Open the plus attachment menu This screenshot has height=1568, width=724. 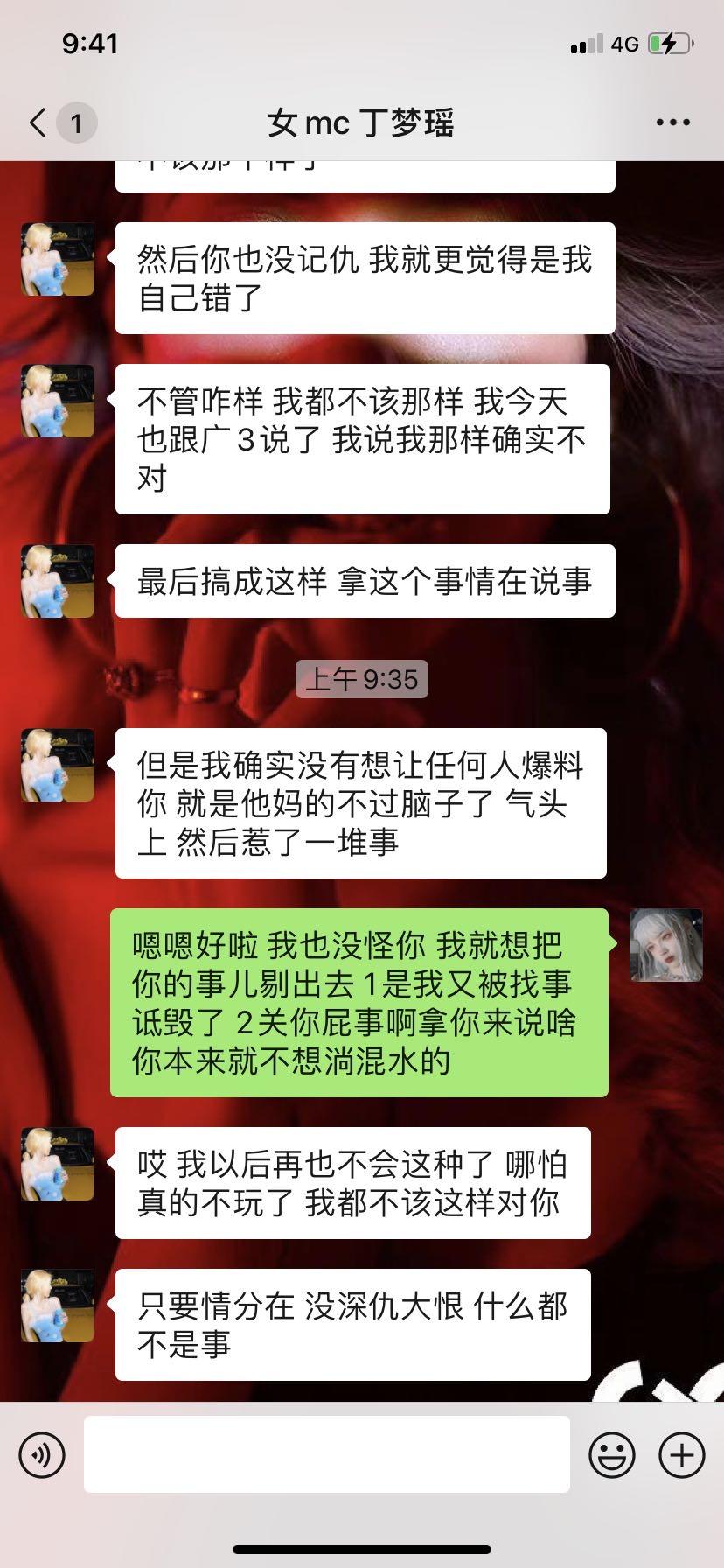pyautogui.click(x=681, y=1455)
